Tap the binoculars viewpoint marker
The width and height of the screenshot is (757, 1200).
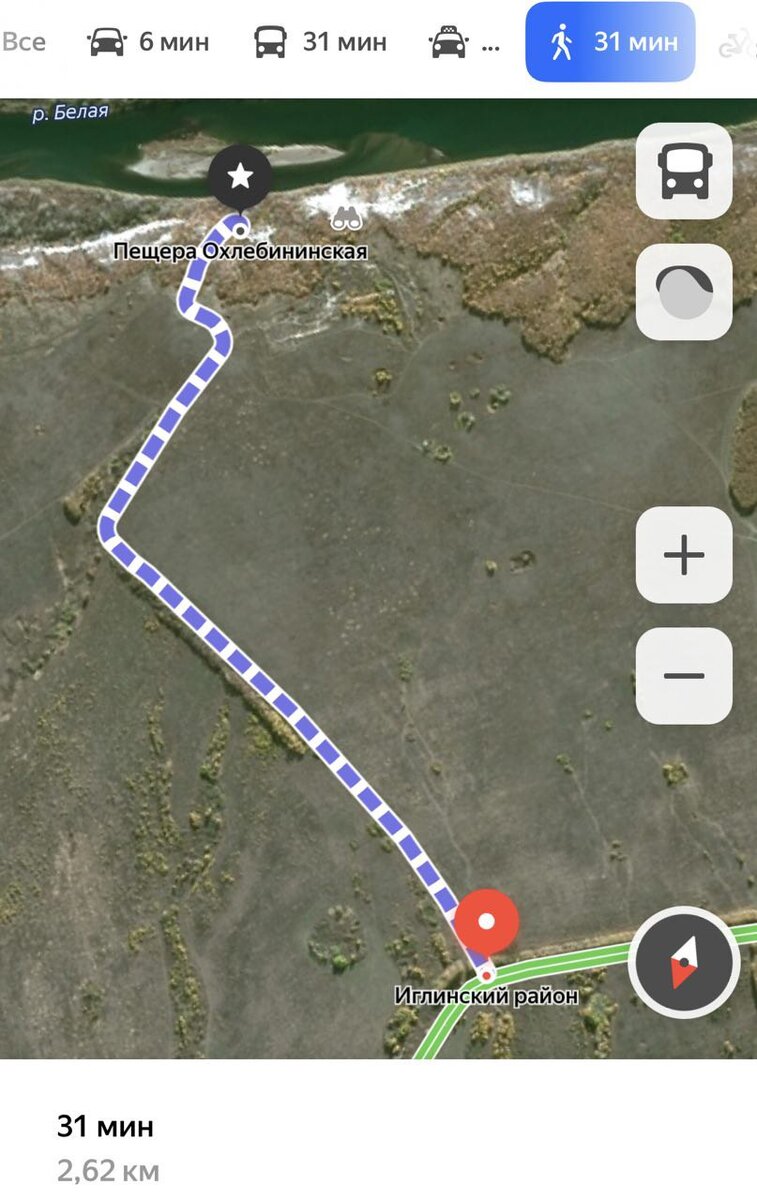(347, 217)
